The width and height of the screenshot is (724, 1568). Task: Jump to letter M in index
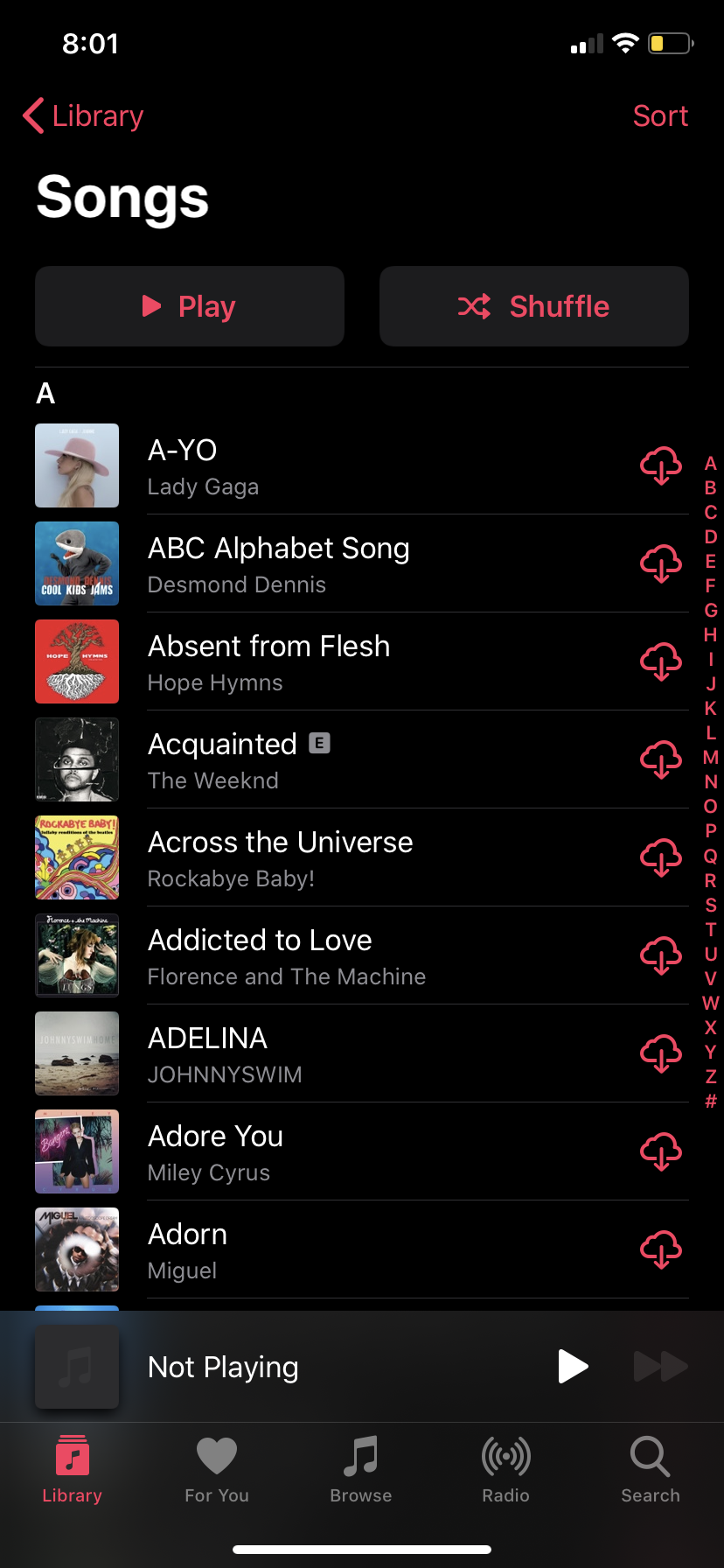(x=711, y=758)
